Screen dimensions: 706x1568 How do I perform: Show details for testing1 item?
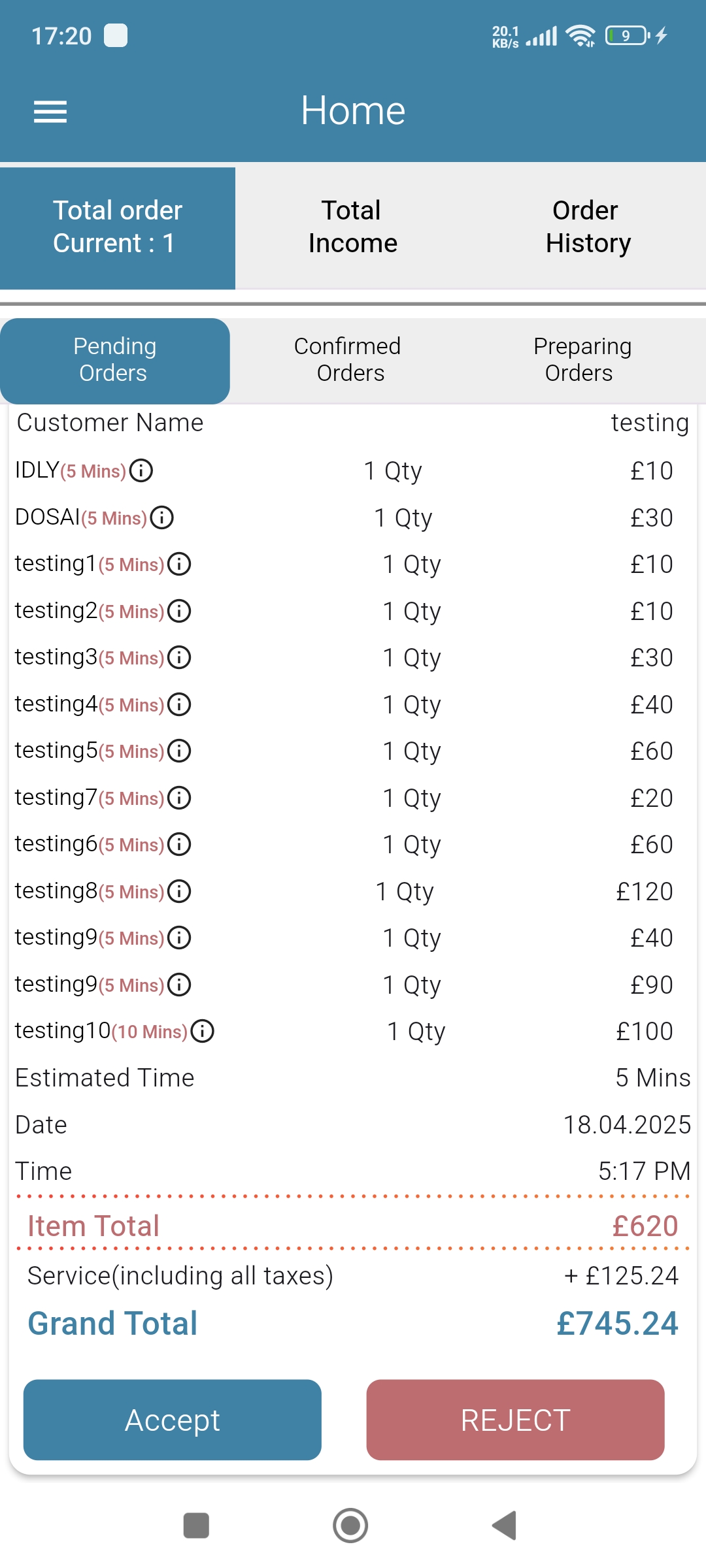(179, 564)
